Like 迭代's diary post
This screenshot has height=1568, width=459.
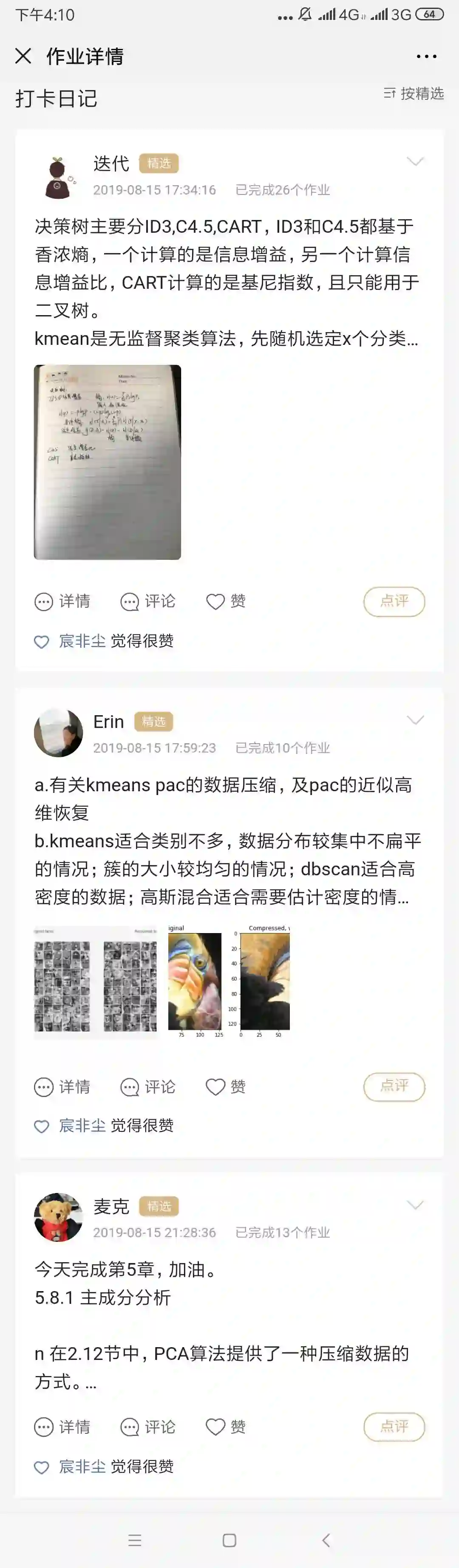tap(226, 601)
